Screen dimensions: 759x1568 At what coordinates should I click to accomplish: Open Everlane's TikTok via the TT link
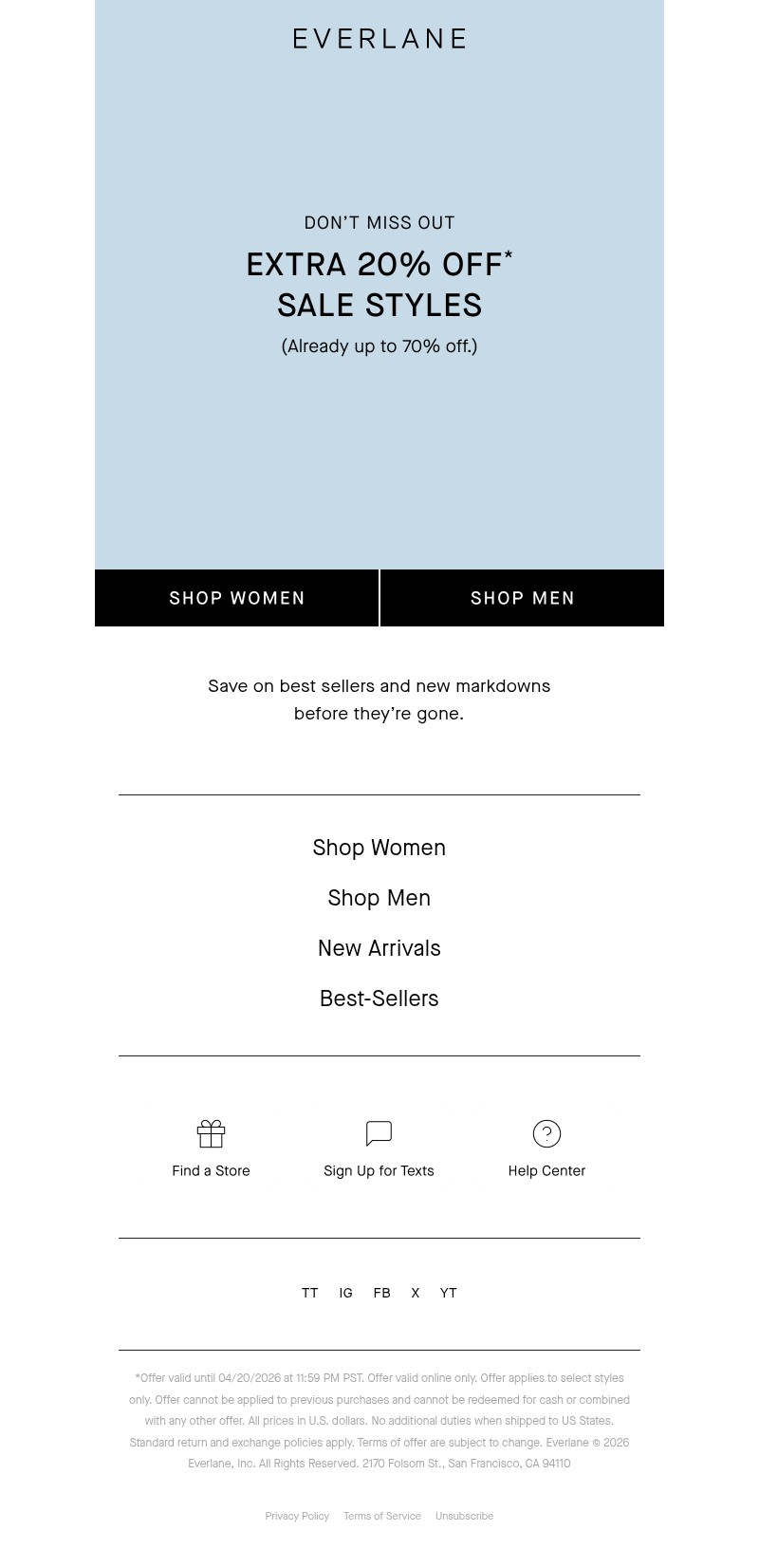tap(309, 1293)
